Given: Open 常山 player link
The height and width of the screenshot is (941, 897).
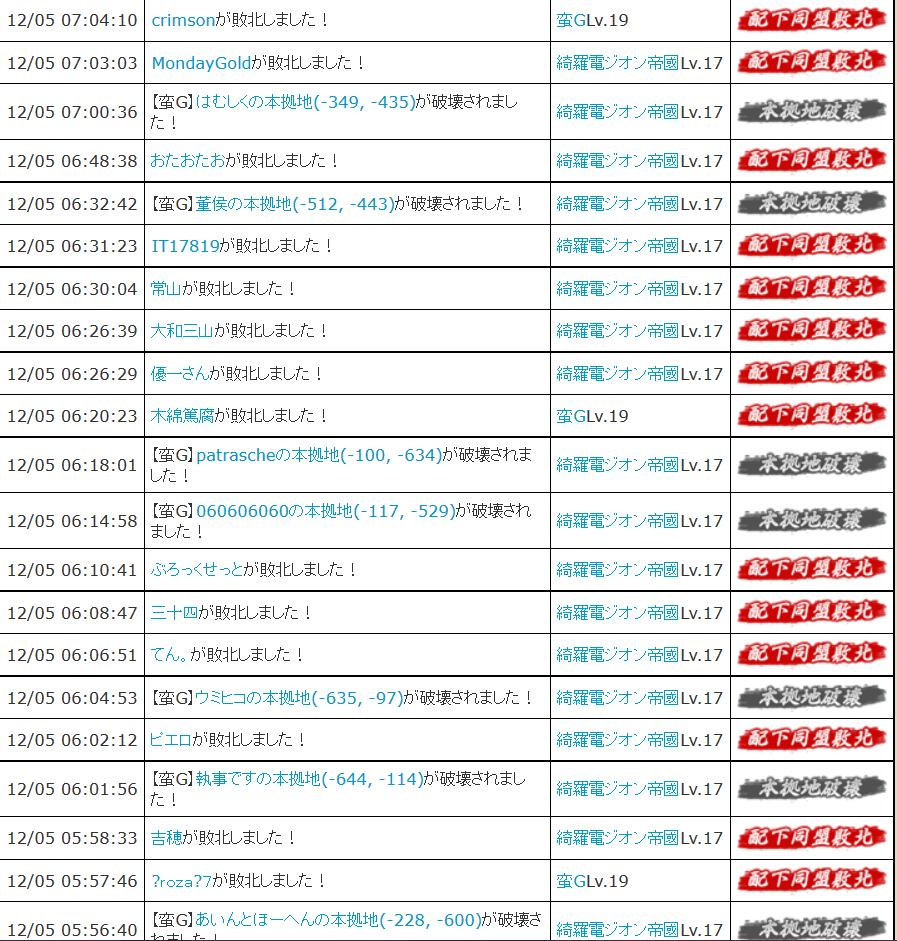Looking at the screenshot, I should (166, 289).
